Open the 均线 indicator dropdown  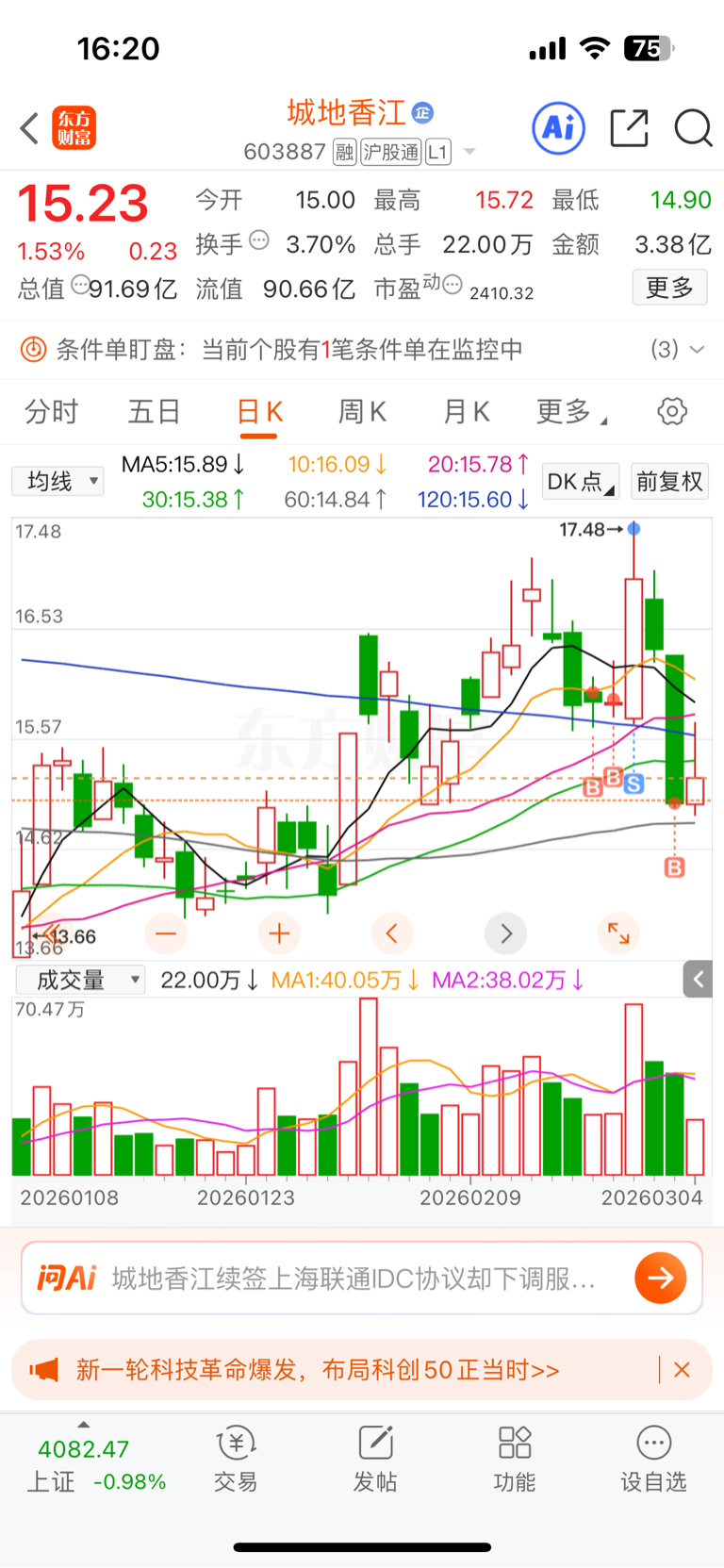58,482
